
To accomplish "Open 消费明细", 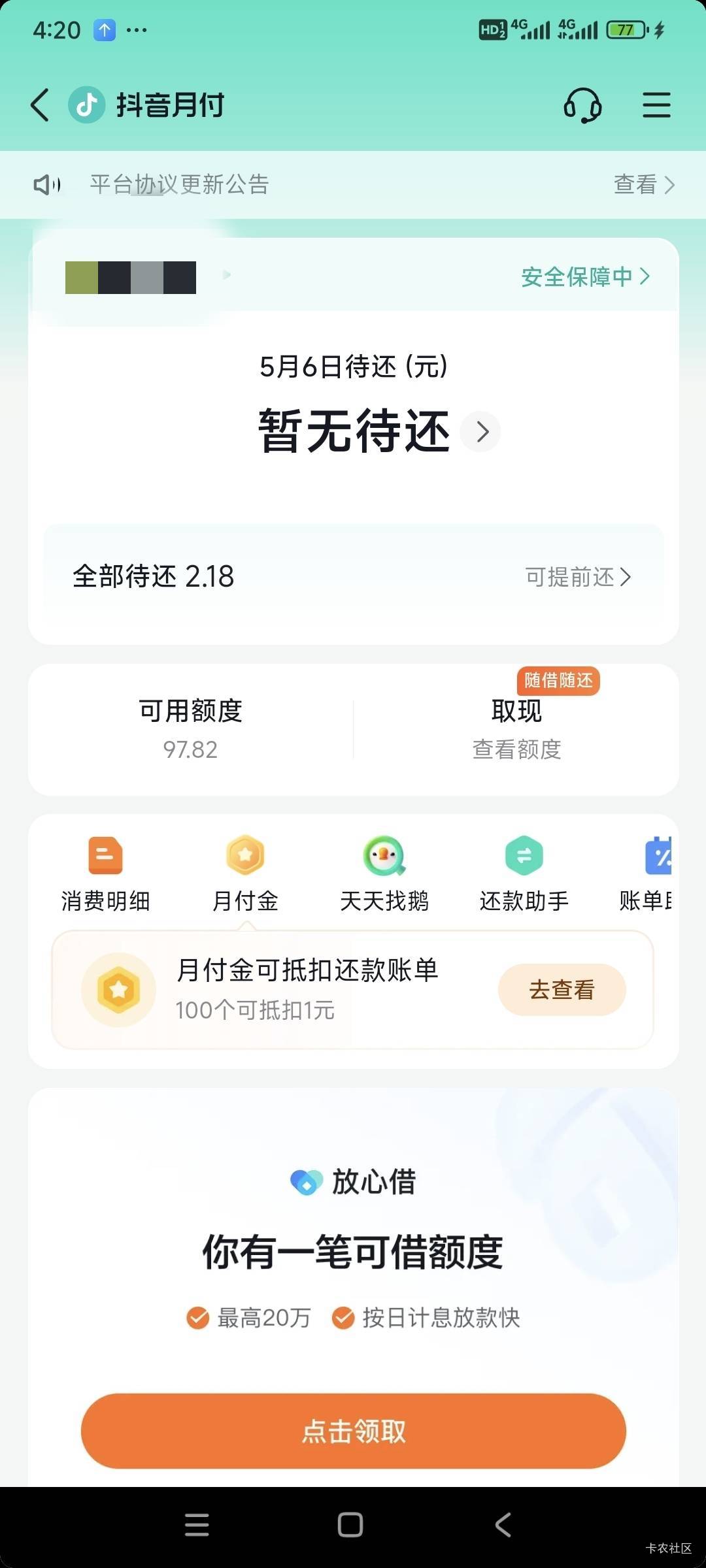I will pyautogui.click(x=106, y=873).
